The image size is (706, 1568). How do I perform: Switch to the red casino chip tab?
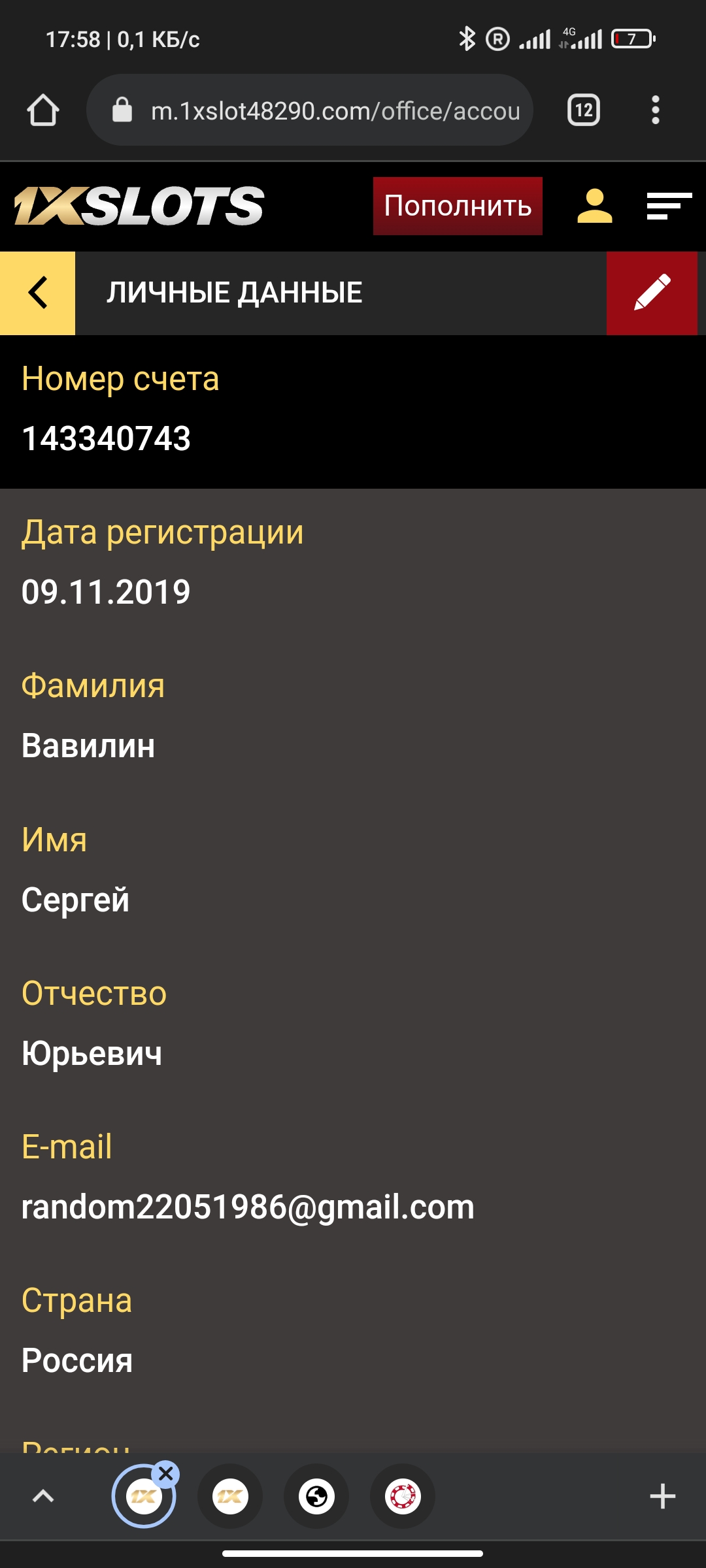click(403, 1496)
